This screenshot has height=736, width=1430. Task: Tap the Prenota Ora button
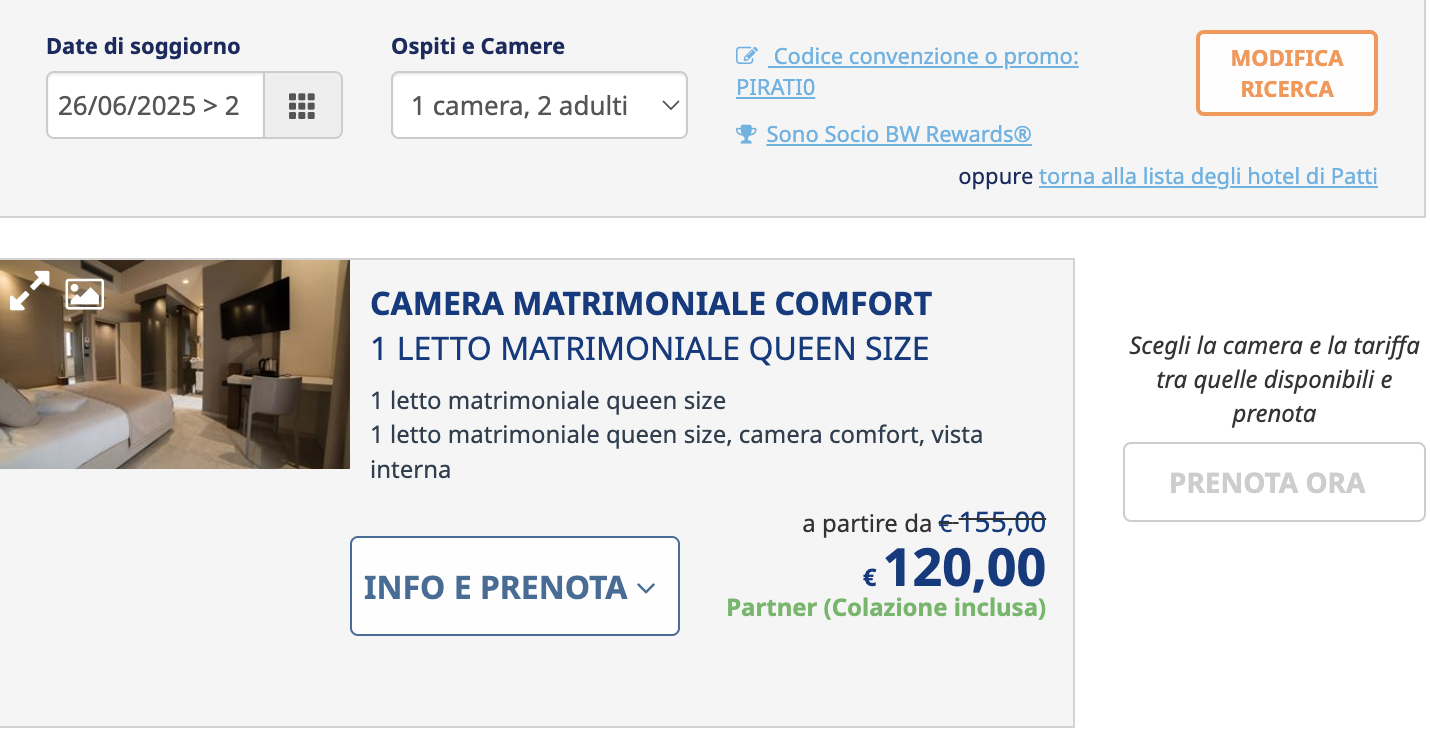click(1273, 482)
